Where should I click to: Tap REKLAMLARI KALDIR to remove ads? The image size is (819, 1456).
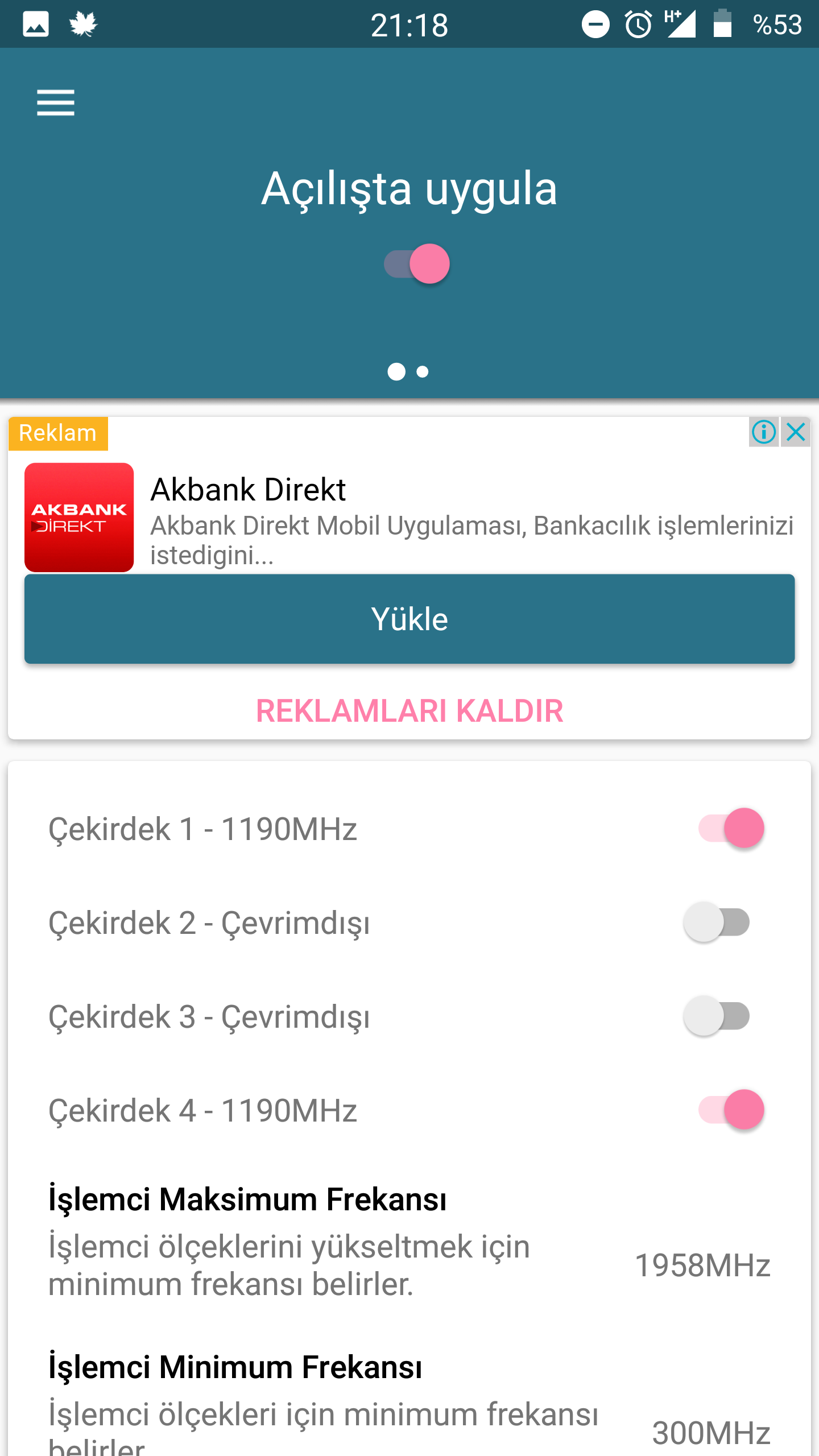(x=409, y=711)
